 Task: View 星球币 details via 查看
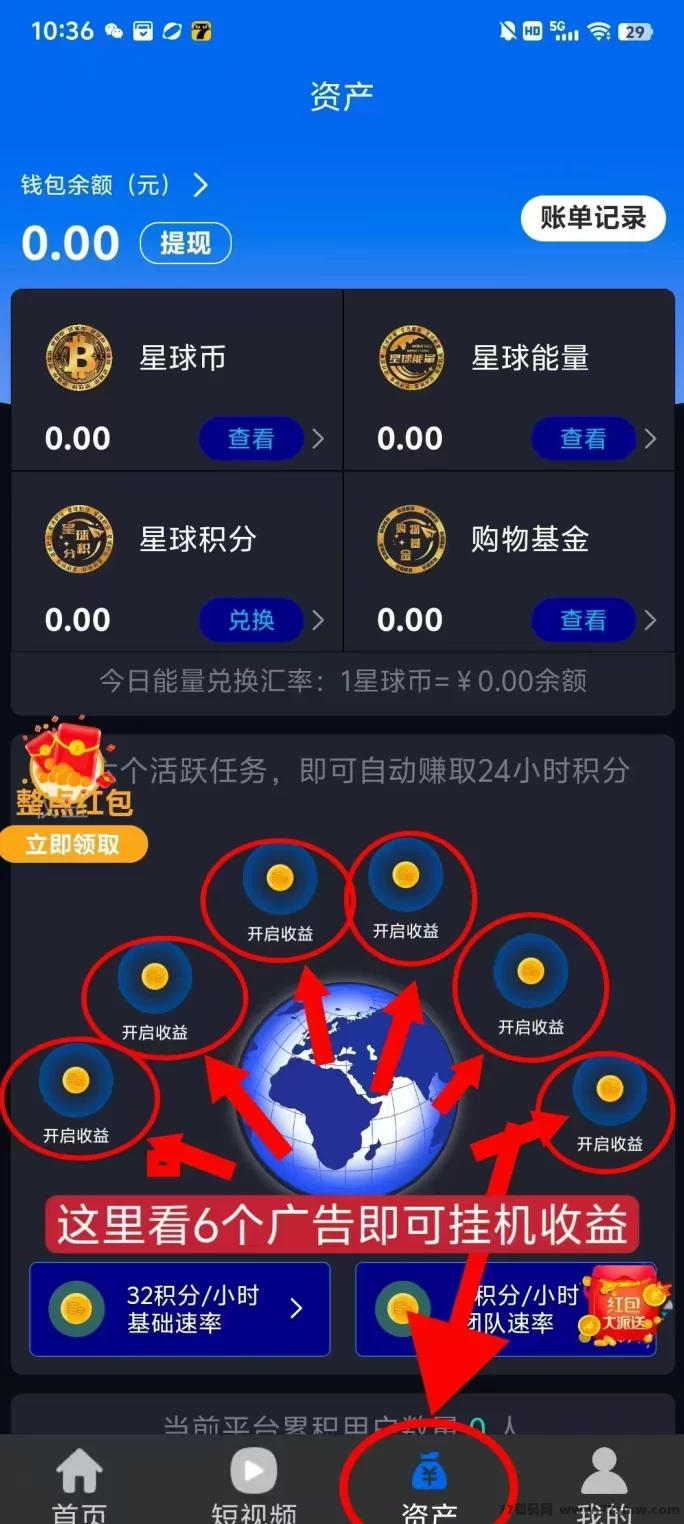(x=251, y=438)
